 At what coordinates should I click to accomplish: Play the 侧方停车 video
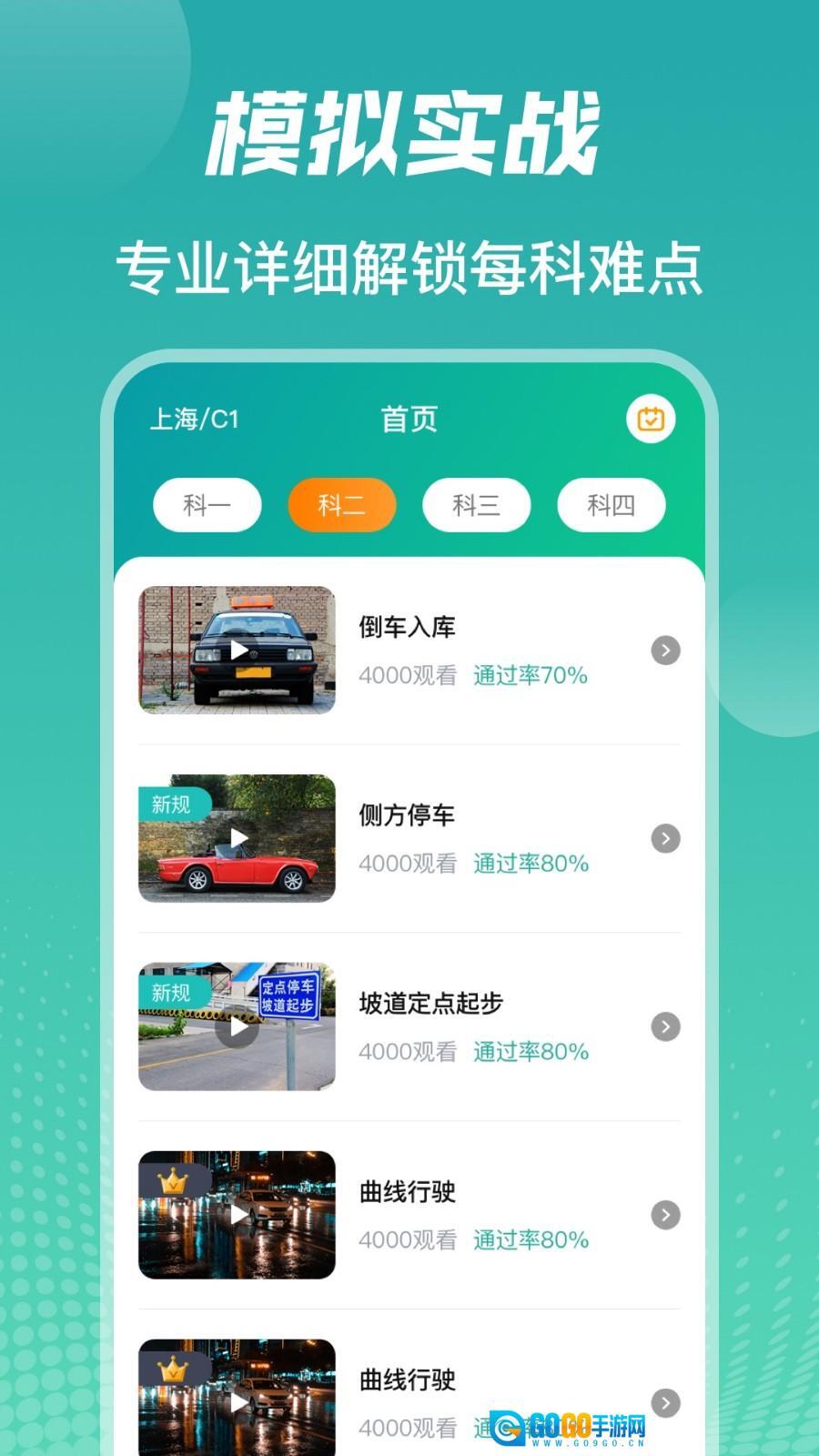point(237,838)
